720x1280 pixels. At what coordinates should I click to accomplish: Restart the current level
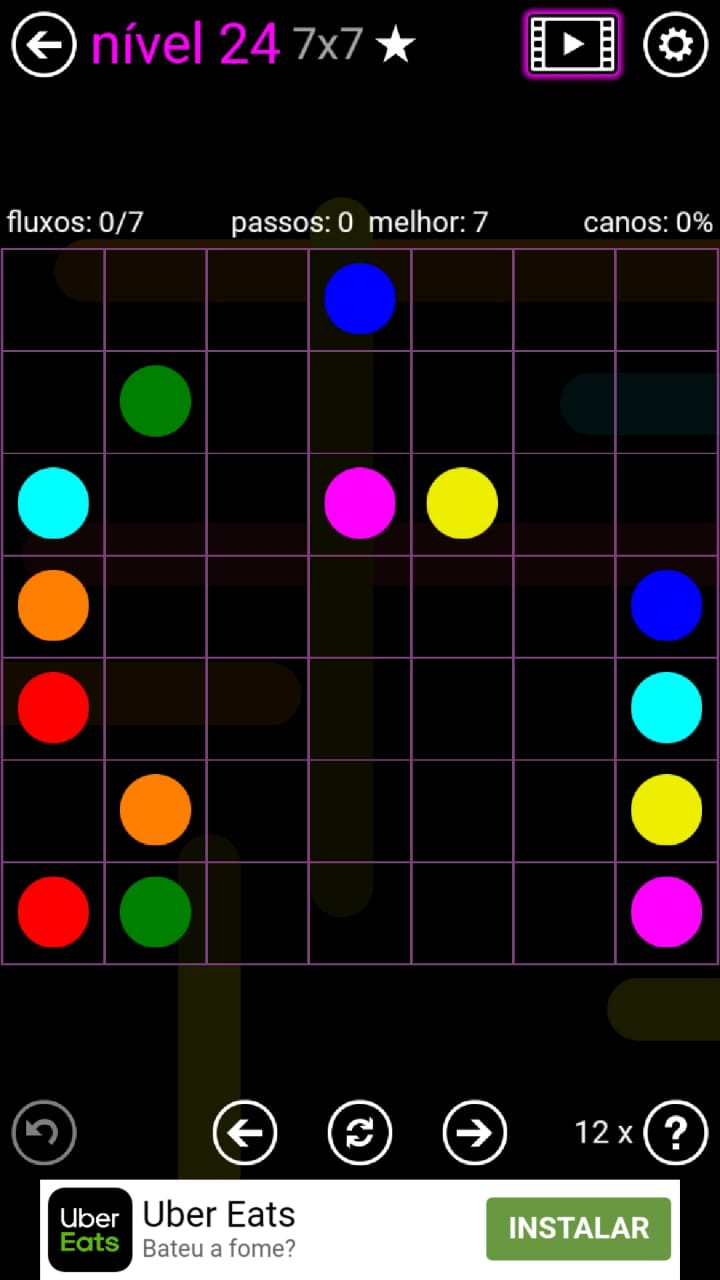pos(360,1133)
